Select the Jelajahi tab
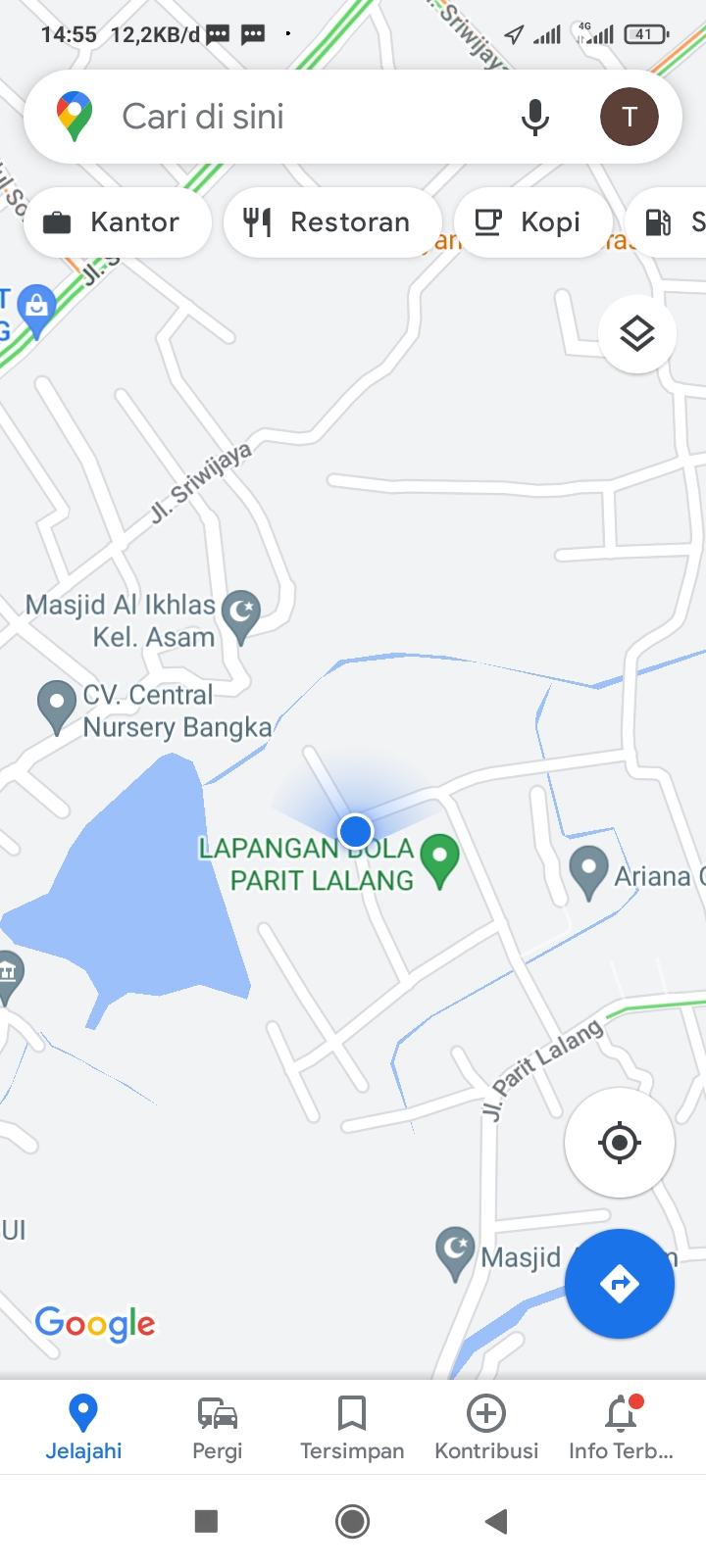The width and height of the screenshot is (706, 1568). pos(83,1428)
